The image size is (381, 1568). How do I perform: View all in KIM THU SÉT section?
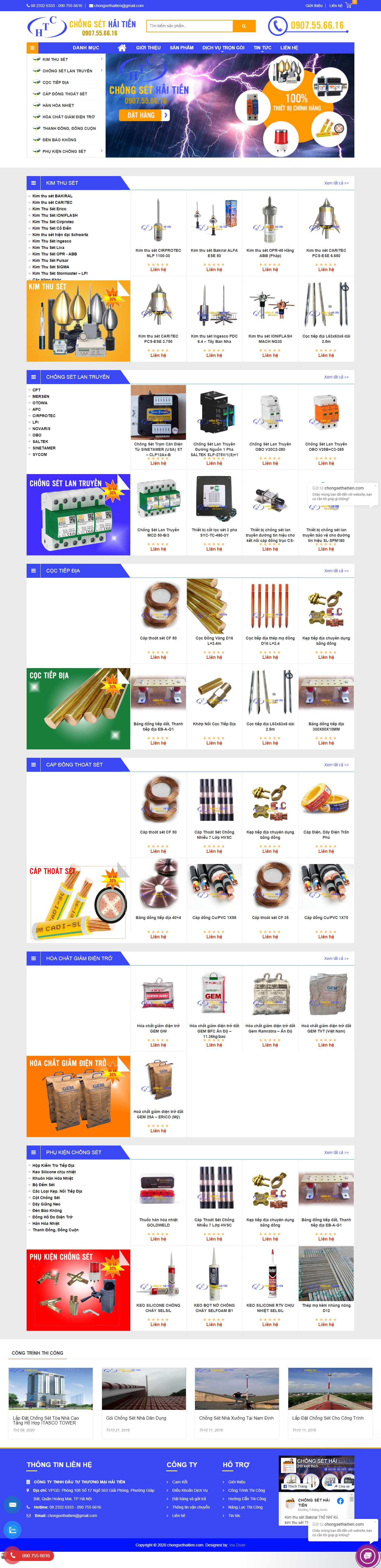[336, 183]
